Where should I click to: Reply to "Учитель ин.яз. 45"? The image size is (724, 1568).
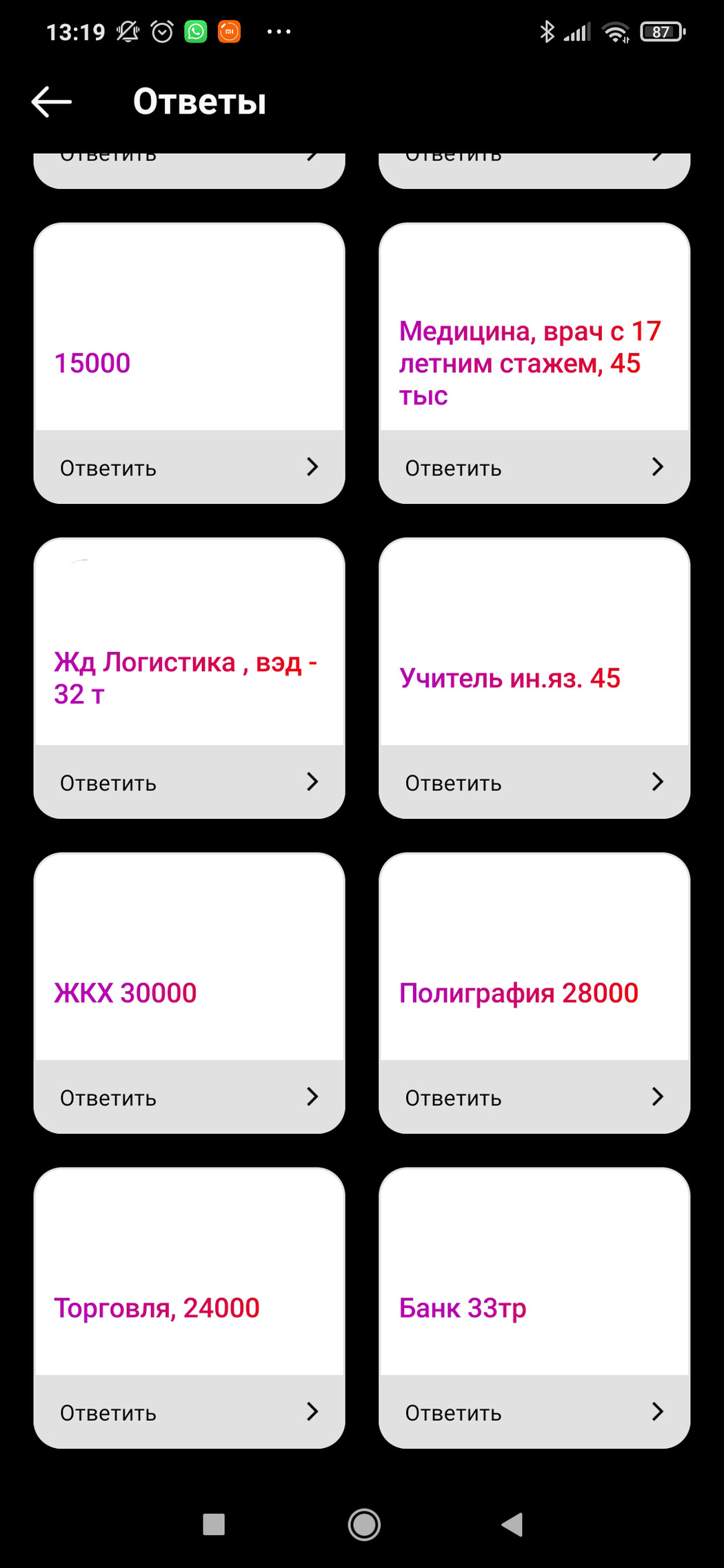[x=534, y=782]
